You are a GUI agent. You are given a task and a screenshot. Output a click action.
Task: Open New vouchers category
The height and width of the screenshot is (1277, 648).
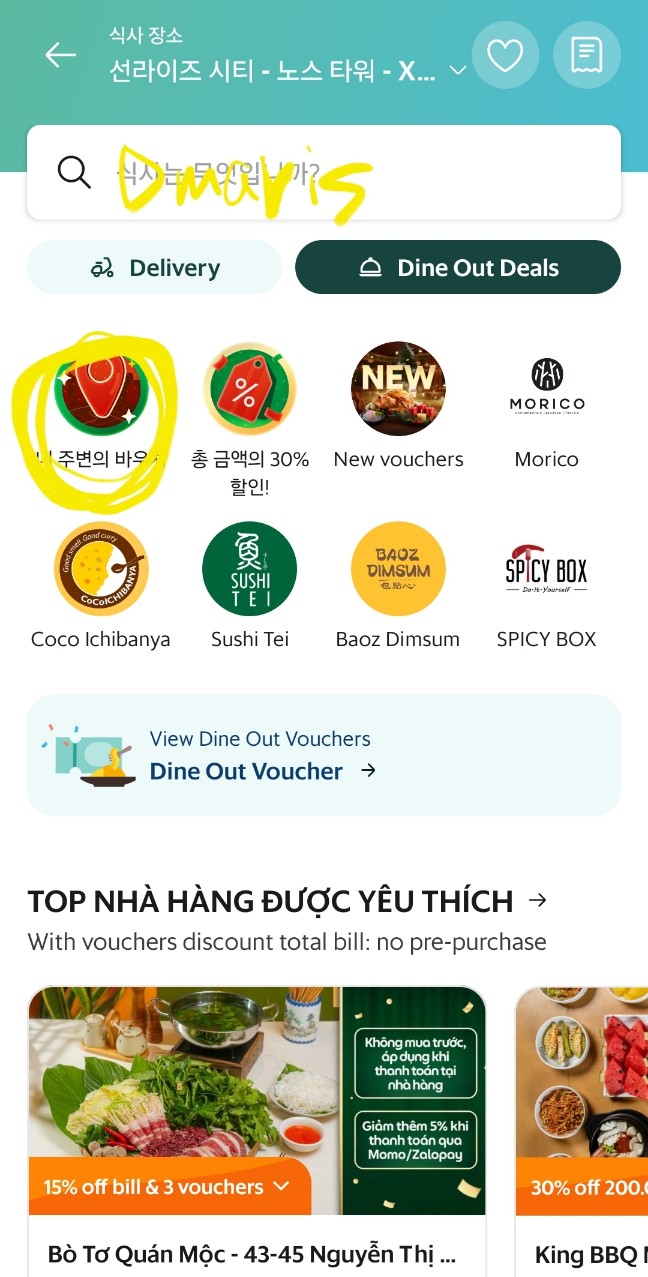(x=398, y=390)
